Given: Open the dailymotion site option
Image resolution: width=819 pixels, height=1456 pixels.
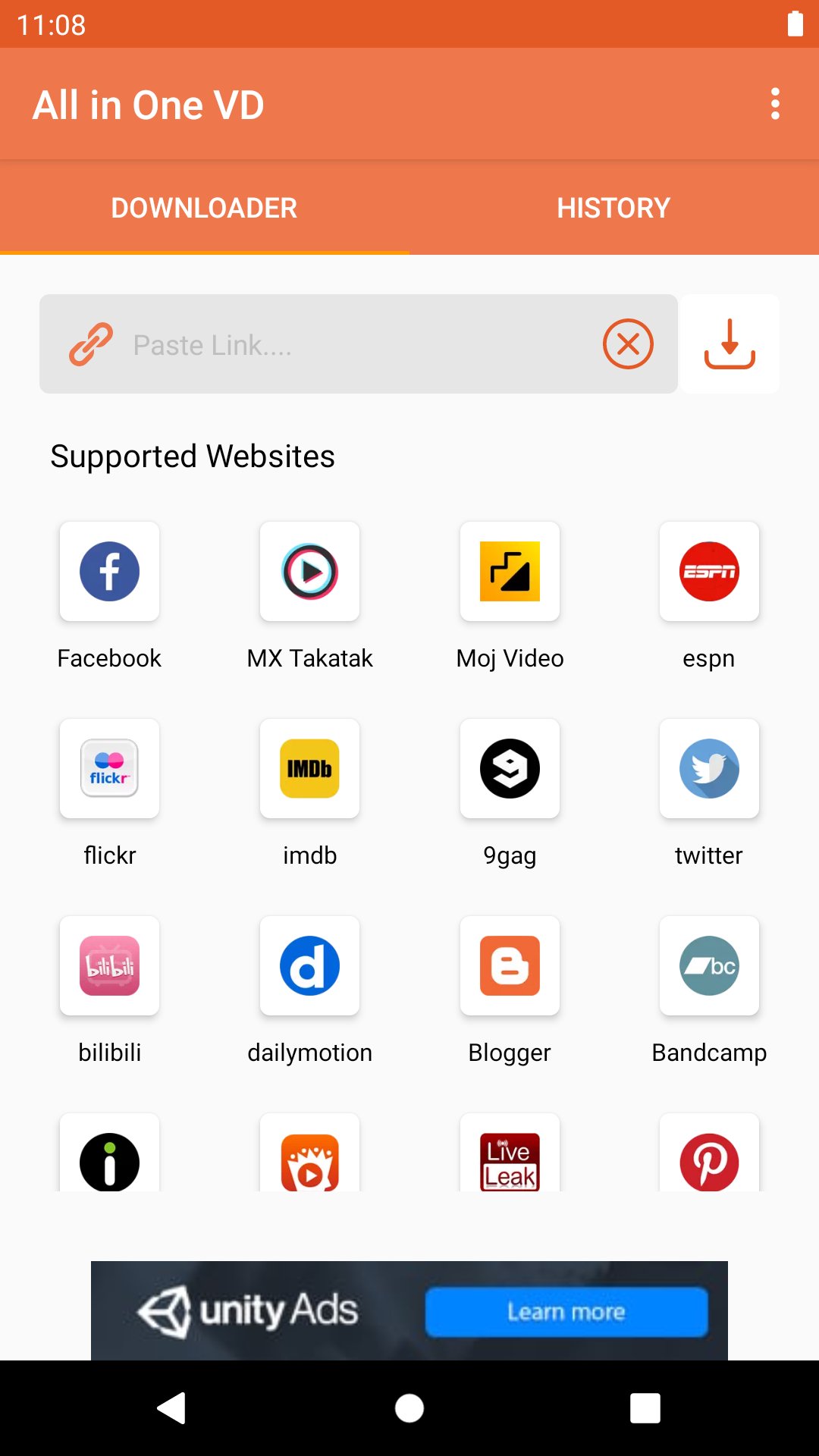Looking at the screenshot, I should (x=309, y=966).
